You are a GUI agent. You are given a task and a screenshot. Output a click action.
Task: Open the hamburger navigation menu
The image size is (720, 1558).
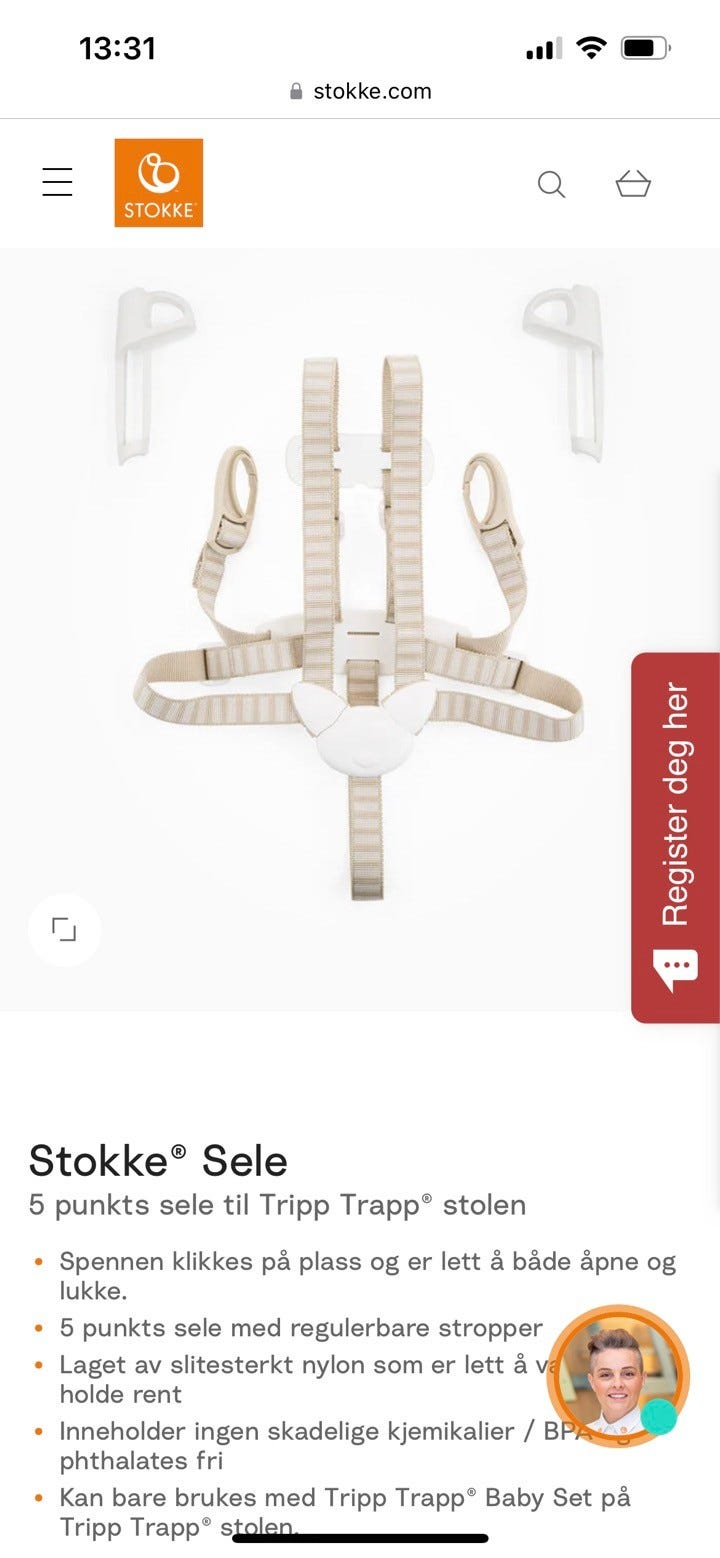coord(57,182)
